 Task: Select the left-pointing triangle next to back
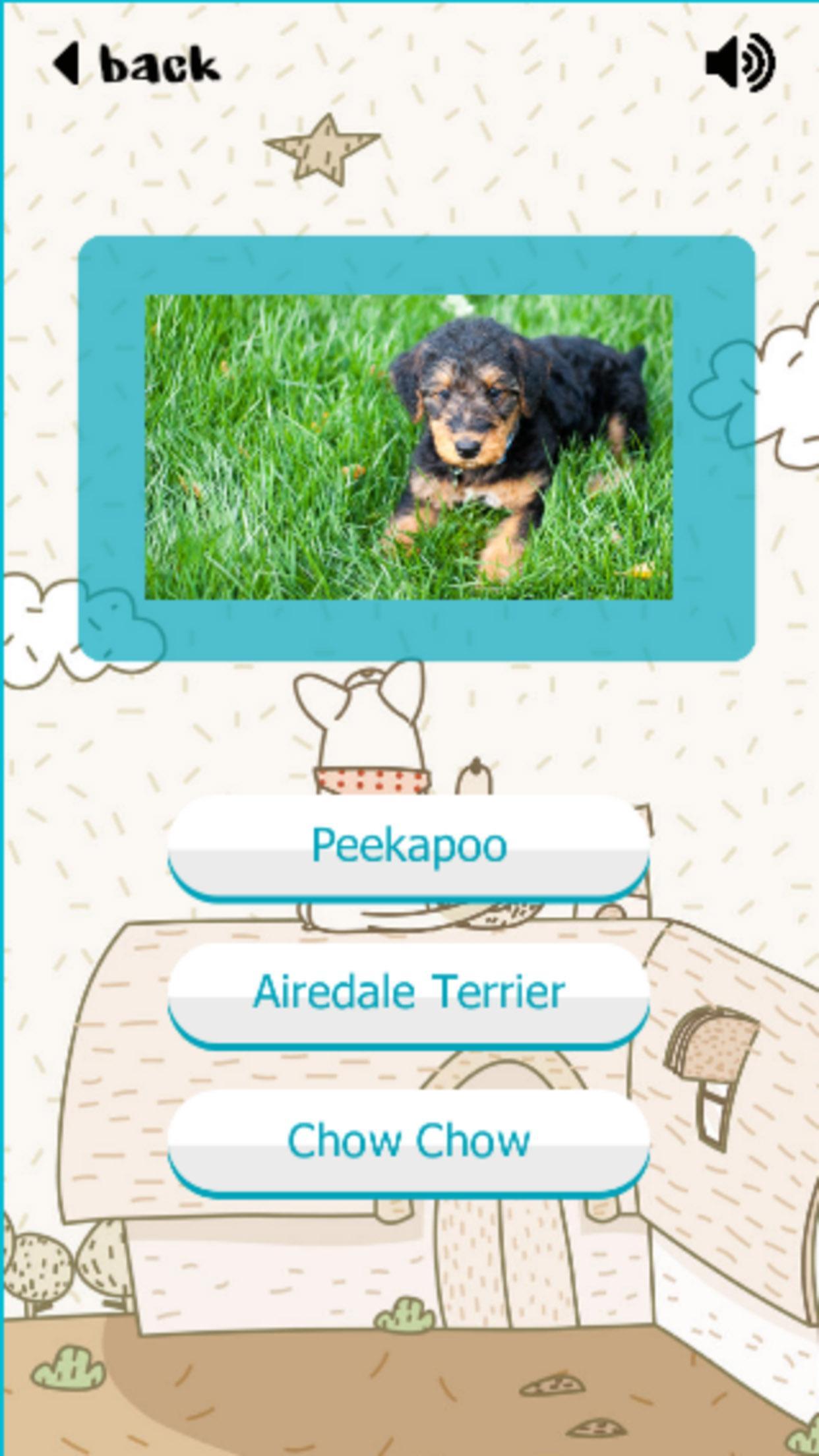(68, 64)
